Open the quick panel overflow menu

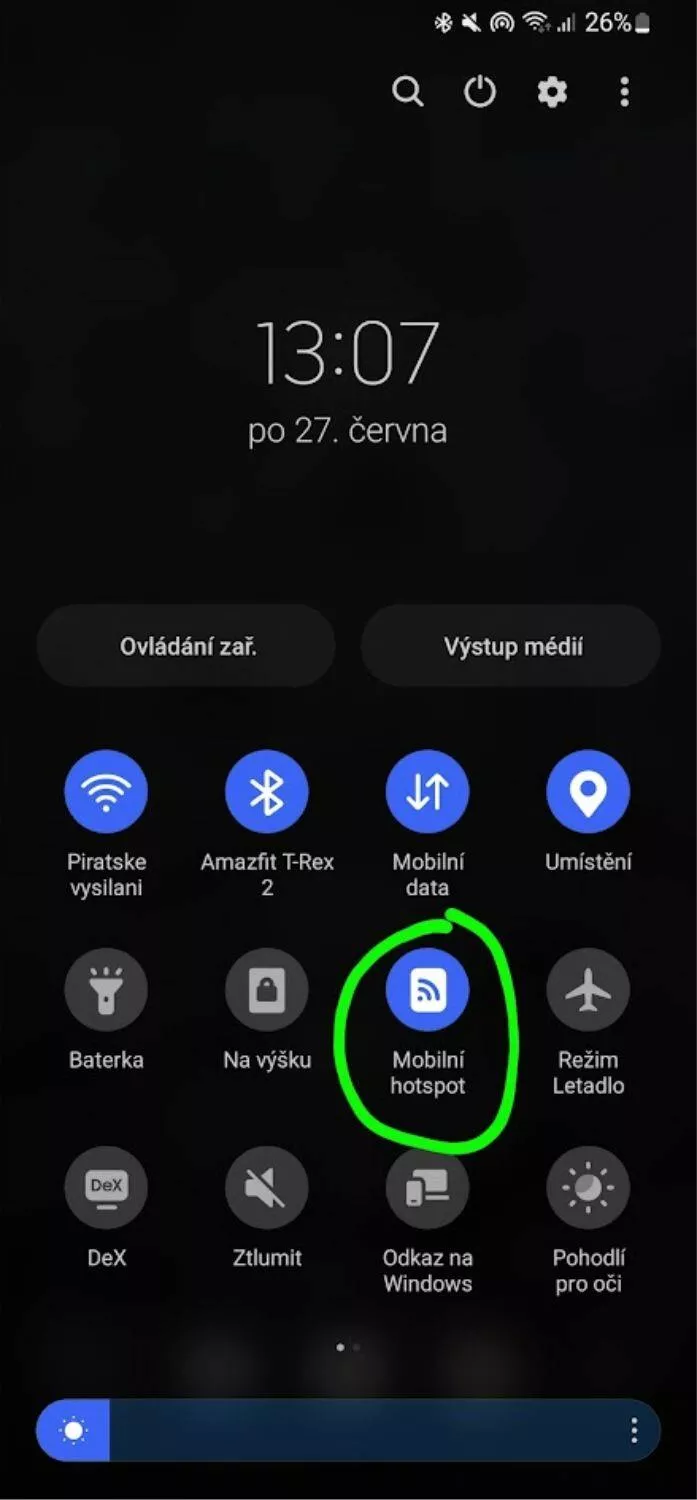point(624,92)
